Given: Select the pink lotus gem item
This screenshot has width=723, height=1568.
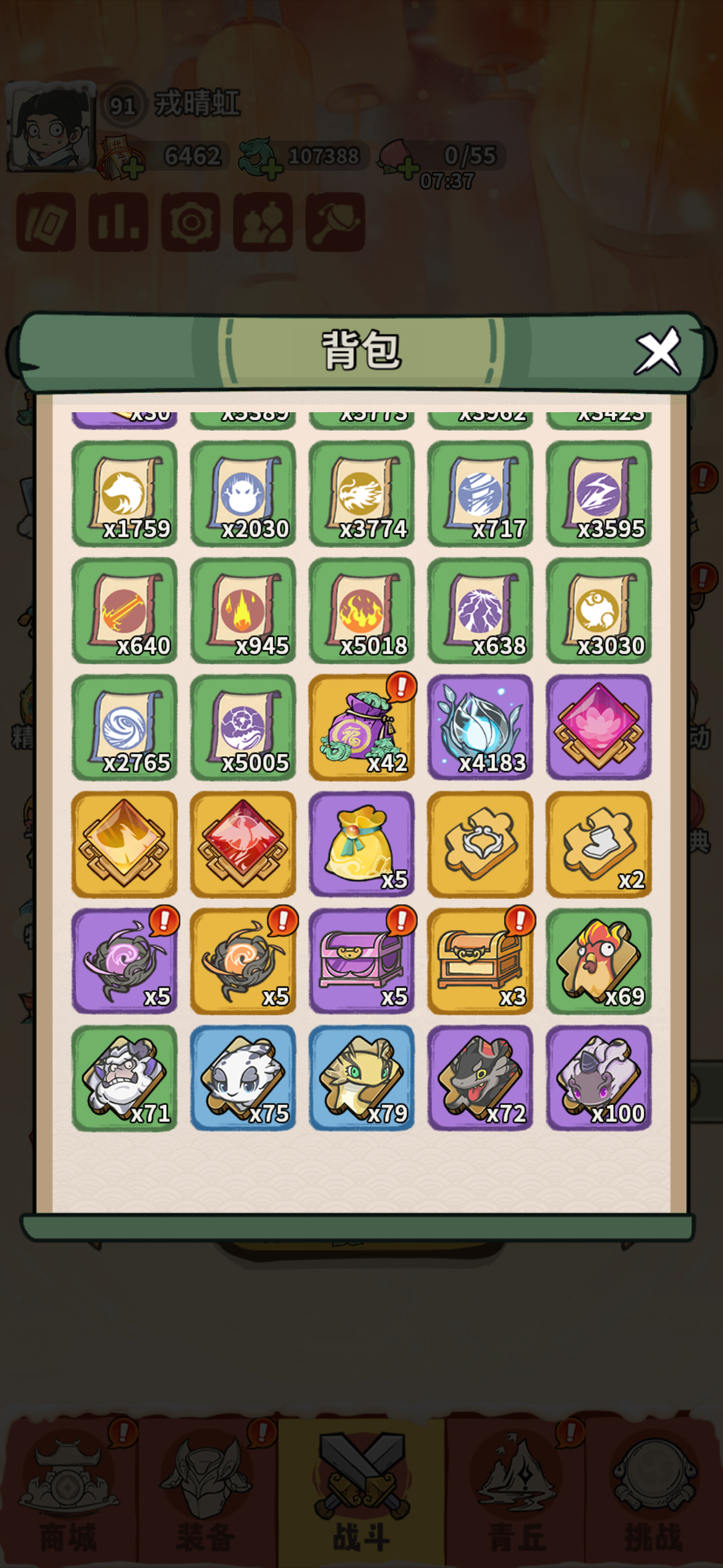Looking at the screenshot, I should (x=599, y=728).
